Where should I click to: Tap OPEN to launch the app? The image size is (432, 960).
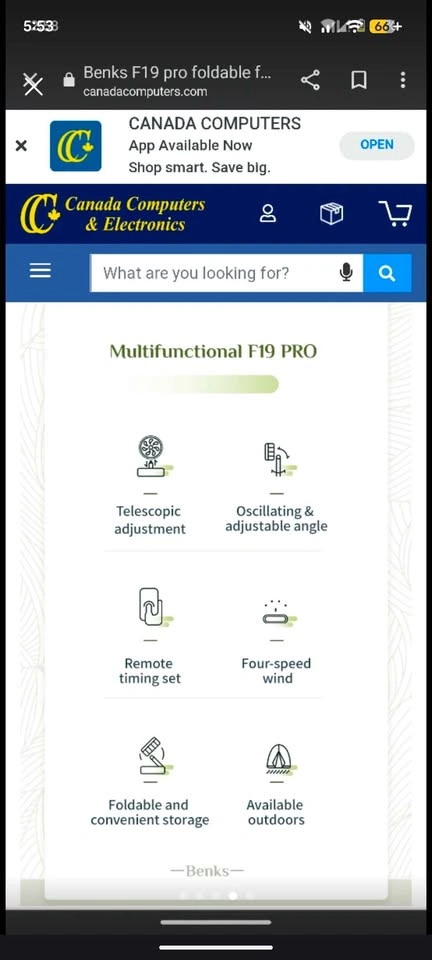point(377,145)
